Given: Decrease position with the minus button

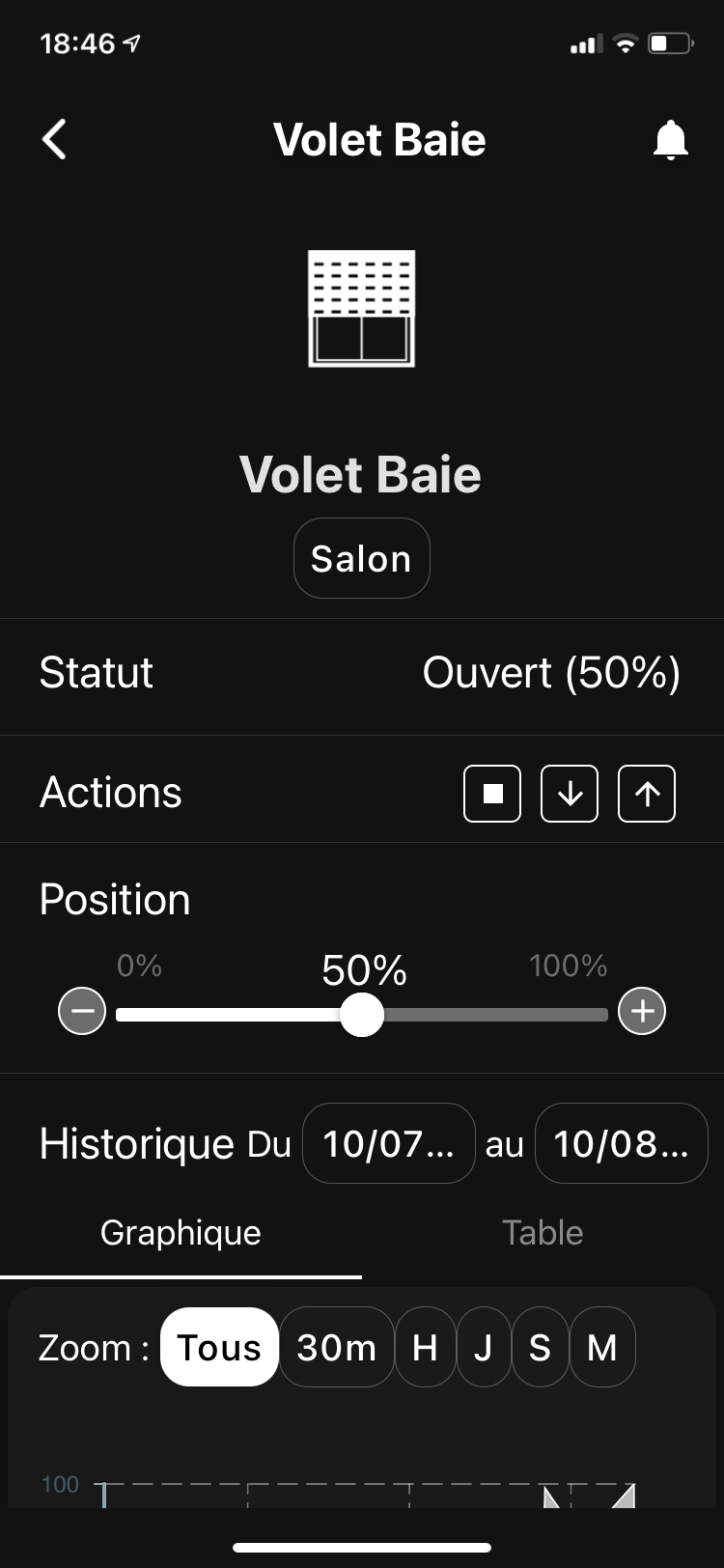Looking at the screenshot, I should pyautogui.click(x=82, y=1012).
